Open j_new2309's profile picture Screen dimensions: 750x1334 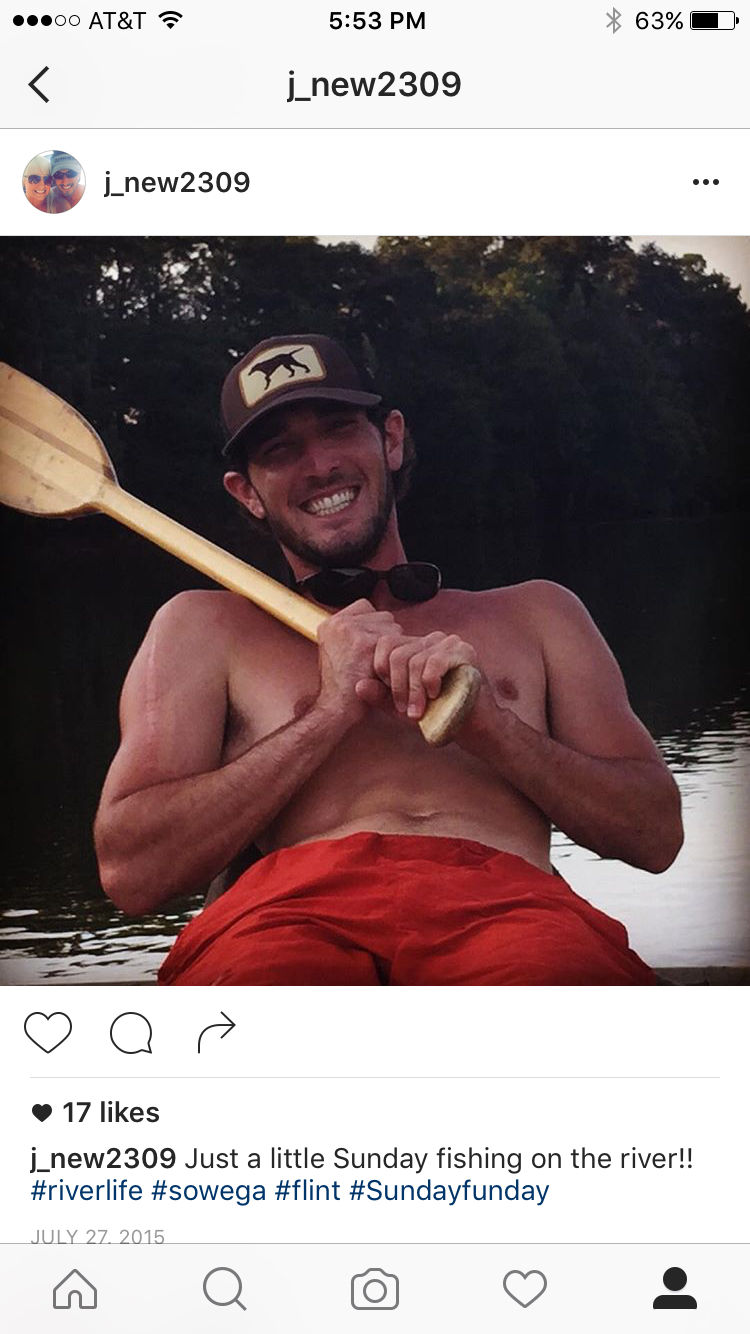(x=54, y=182)
